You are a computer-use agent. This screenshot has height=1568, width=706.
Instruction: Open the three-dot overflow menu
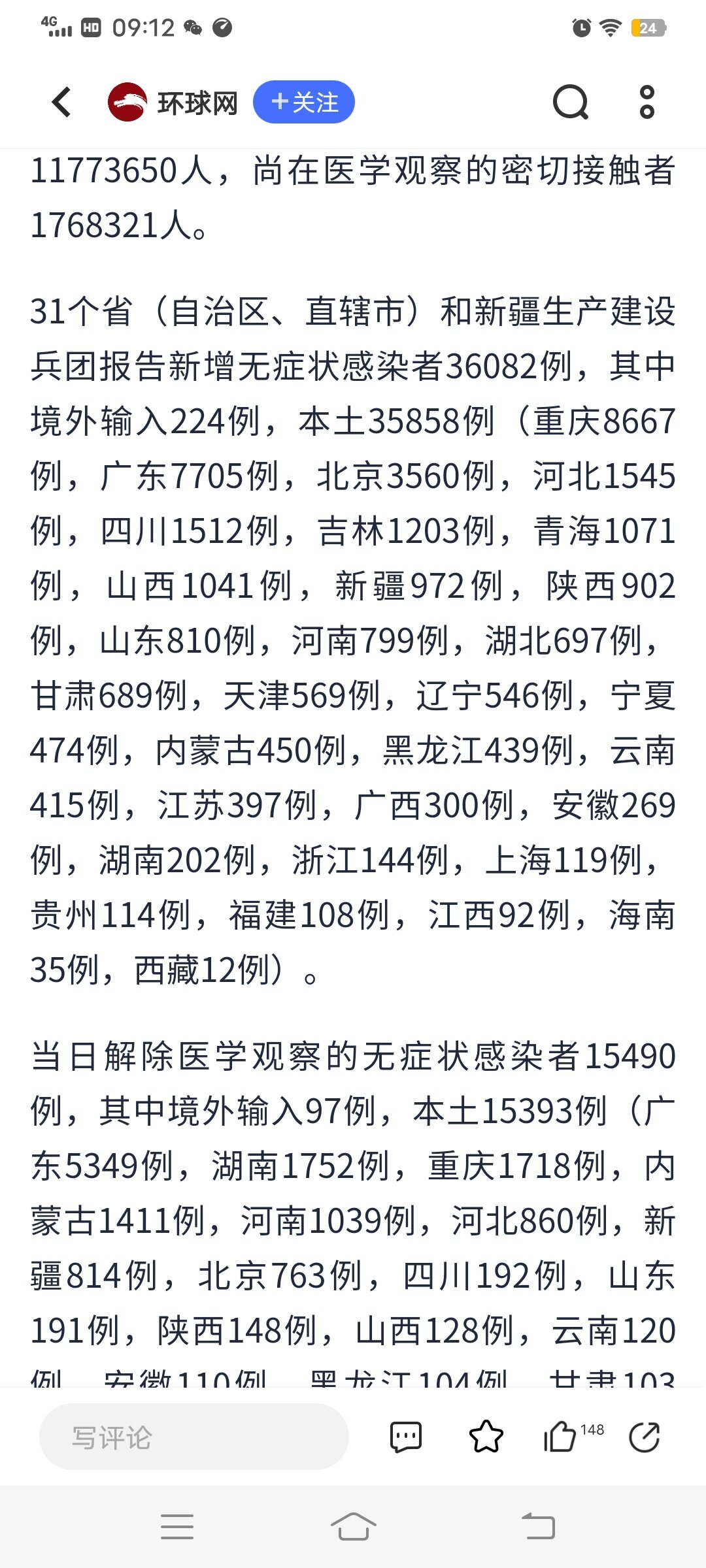[x=647, y=103]
